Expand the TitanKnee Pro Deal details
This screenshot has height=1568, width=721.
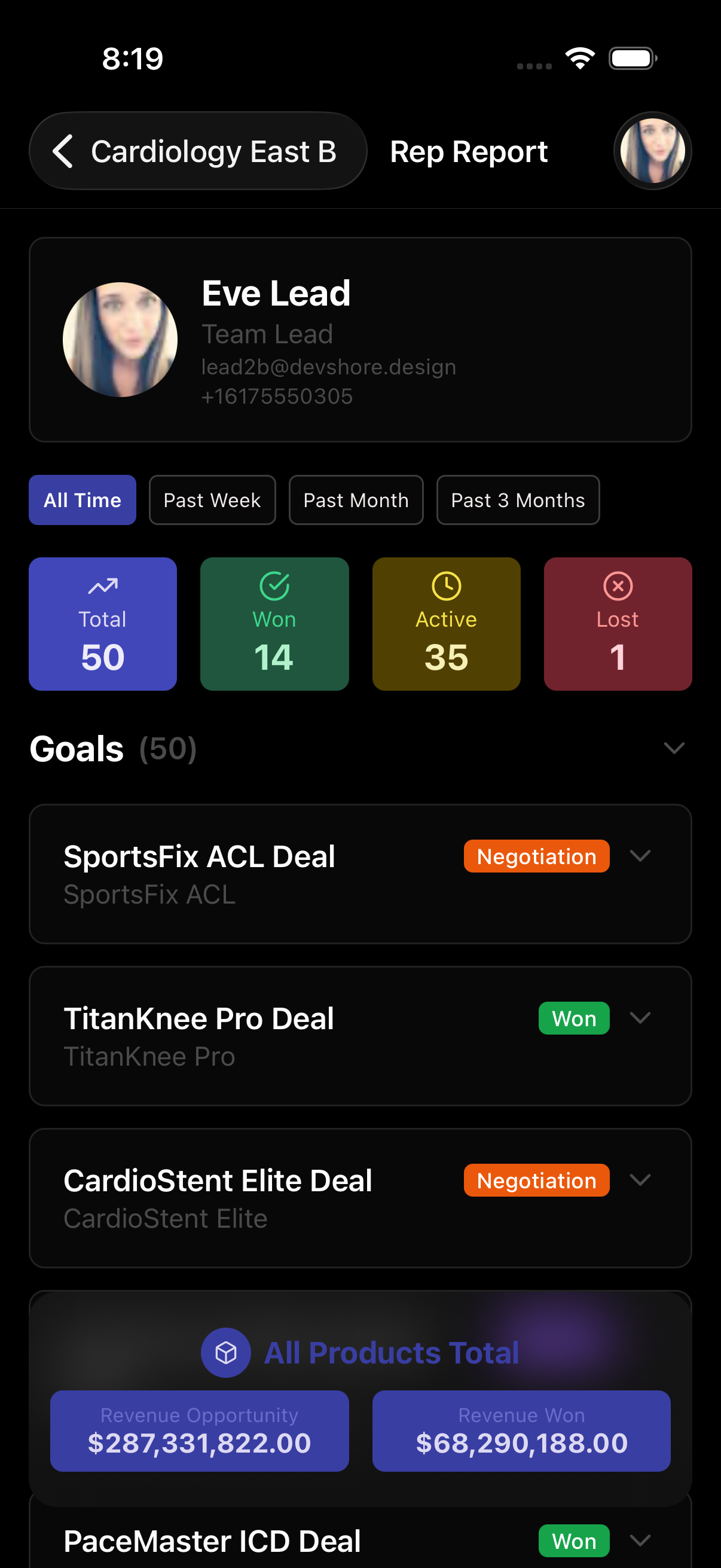[x=640, y=1018]
